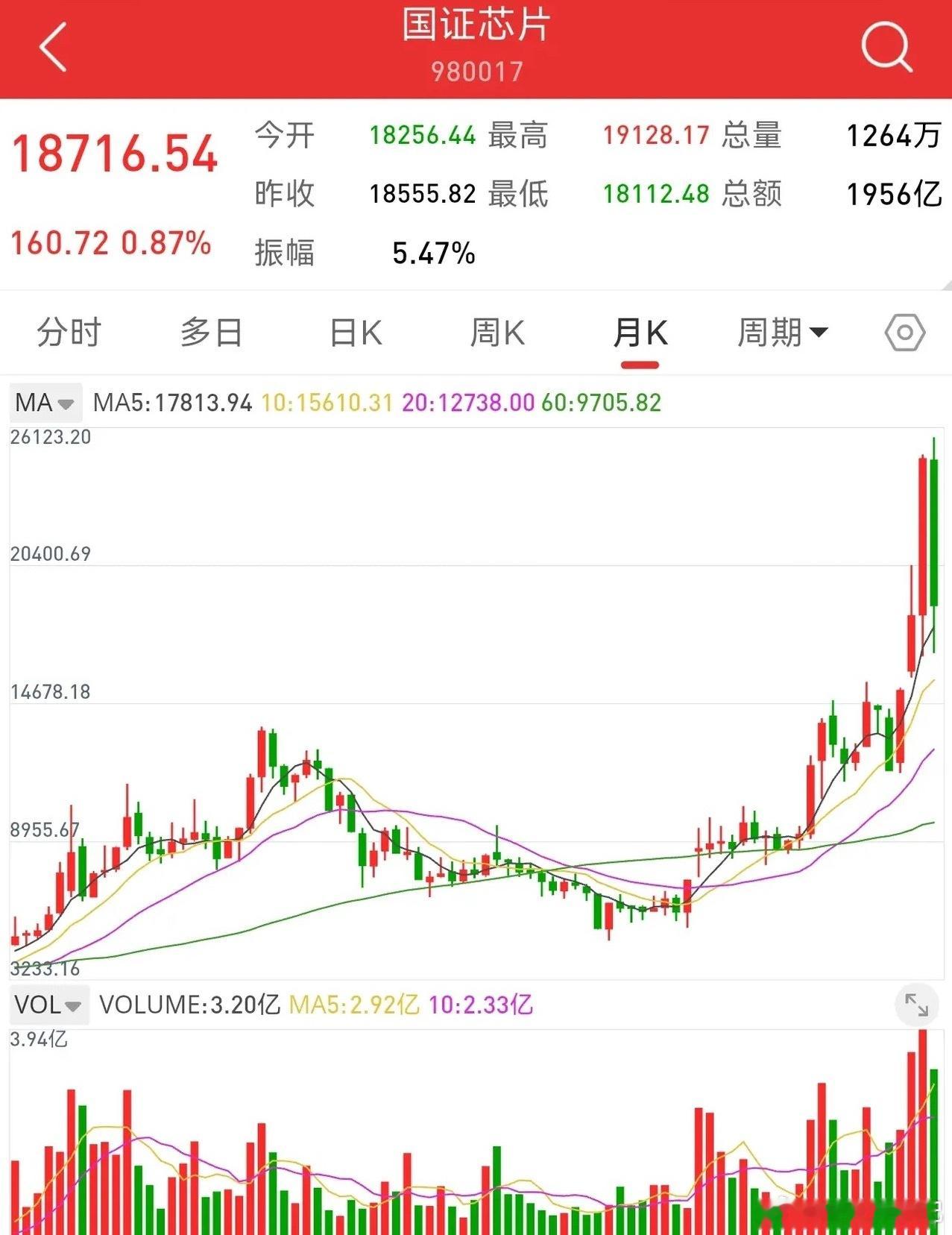Switch to the 多日 chart tab
Viewport: 952px width, 1235px height.
tap(212, 332)
